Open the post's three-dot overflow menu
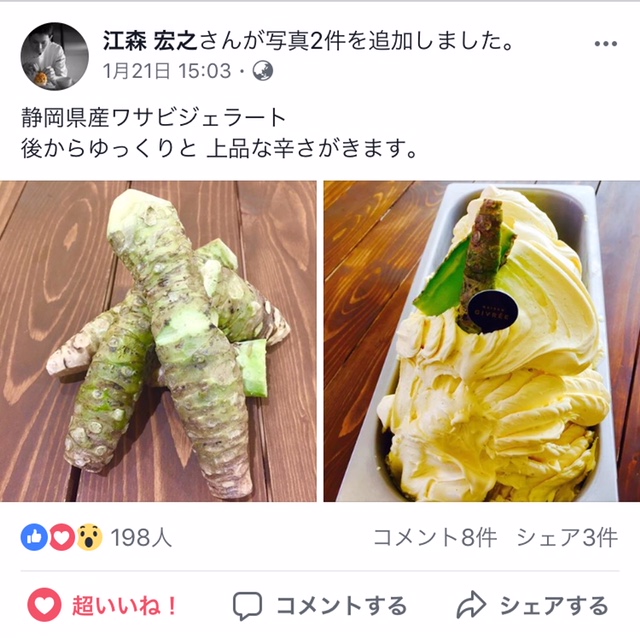 point(606,44)
